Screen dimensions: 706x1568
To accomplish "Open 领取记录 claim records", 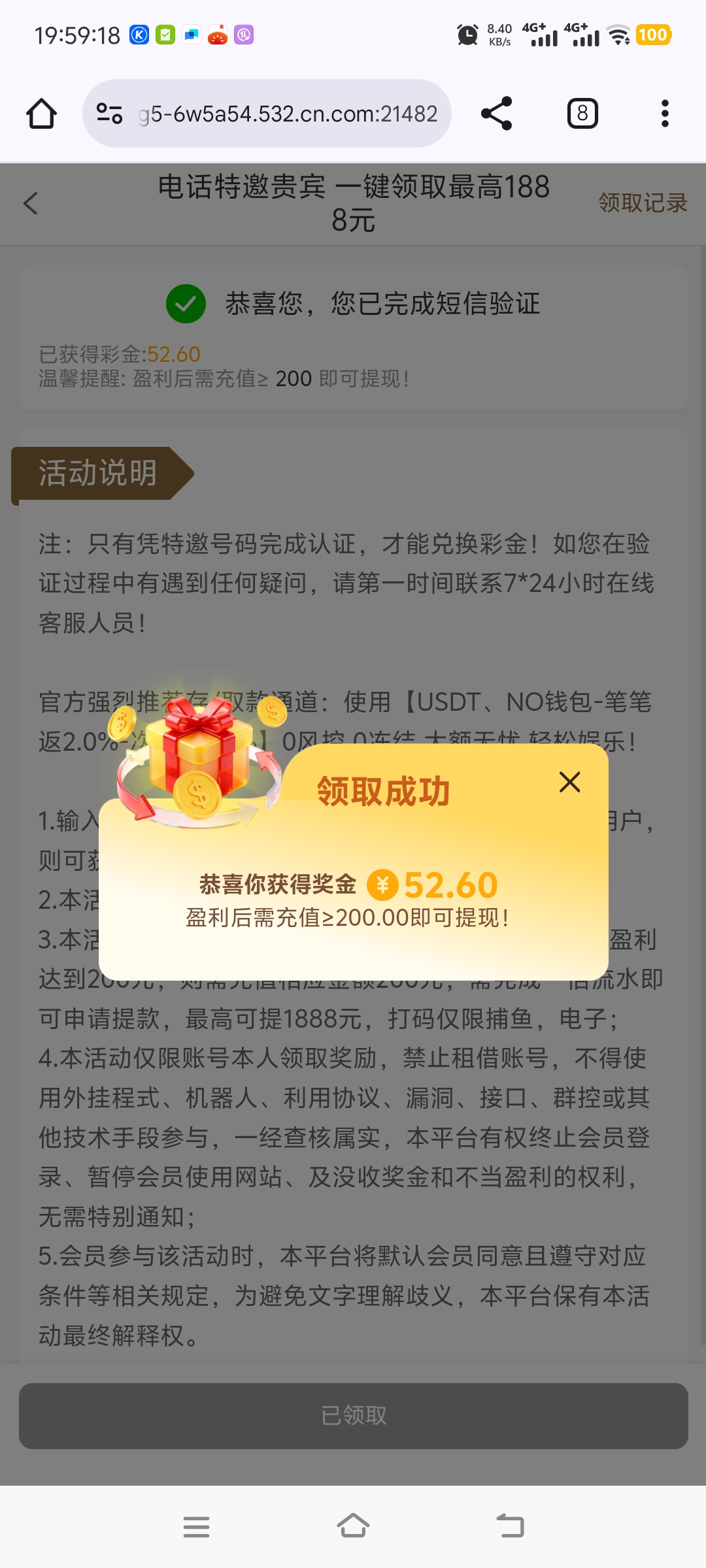I will [643, 203].
